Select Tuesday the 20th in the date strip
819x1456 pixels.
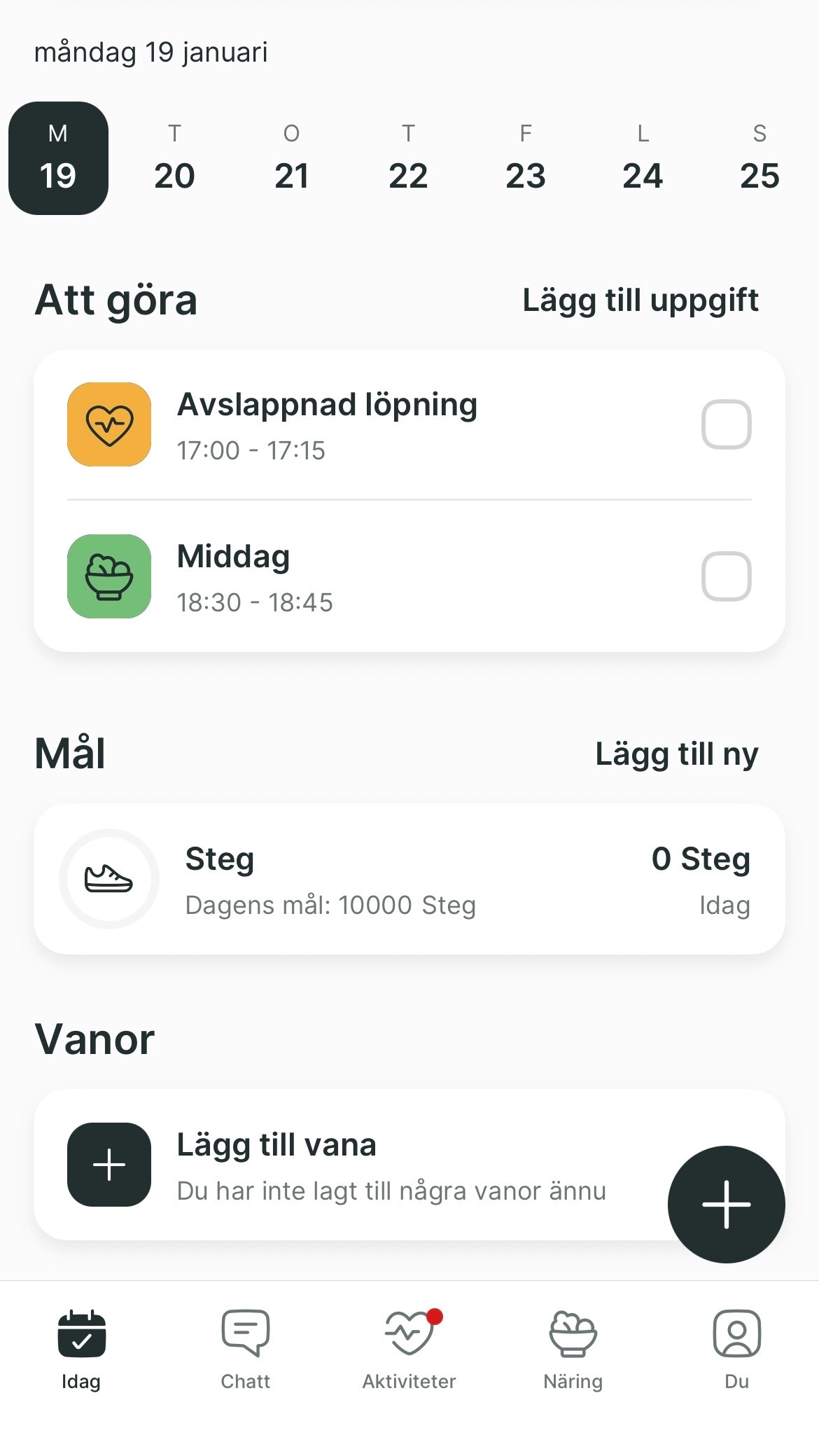coord(174,157)
